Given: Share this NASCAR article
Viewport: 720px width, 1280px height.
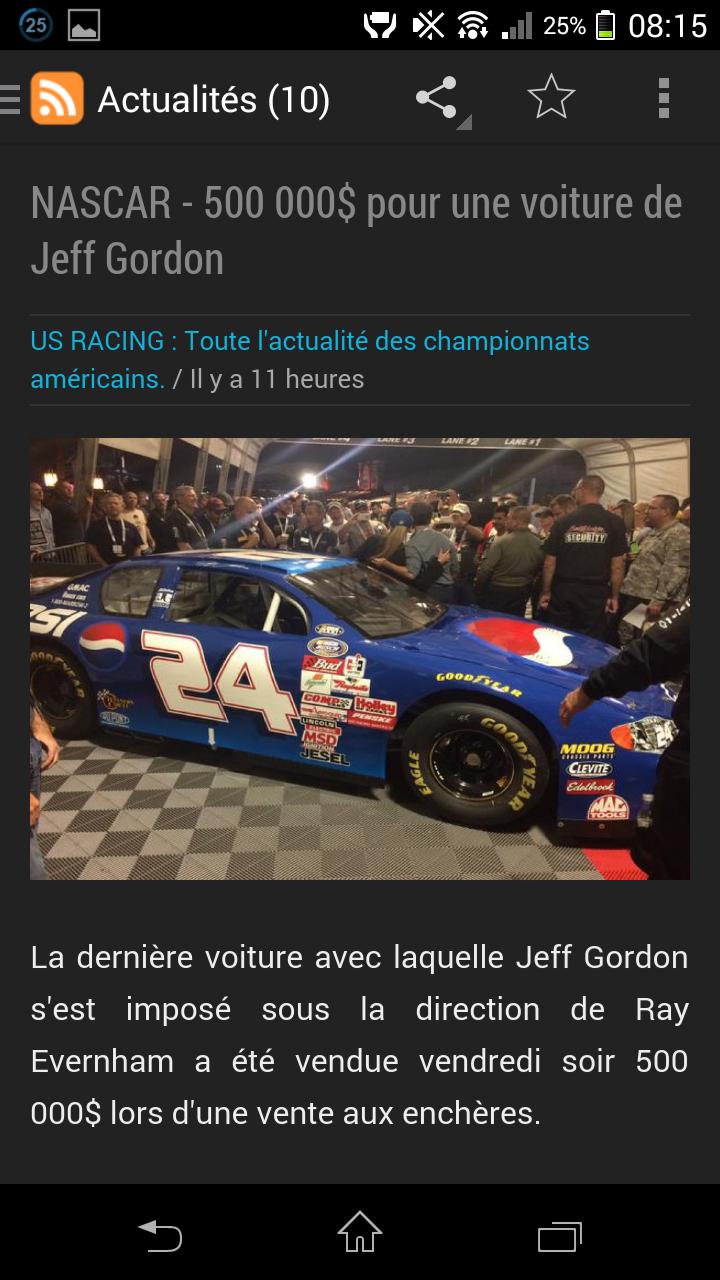Looking at the screenshot, I should click(437, 99).
